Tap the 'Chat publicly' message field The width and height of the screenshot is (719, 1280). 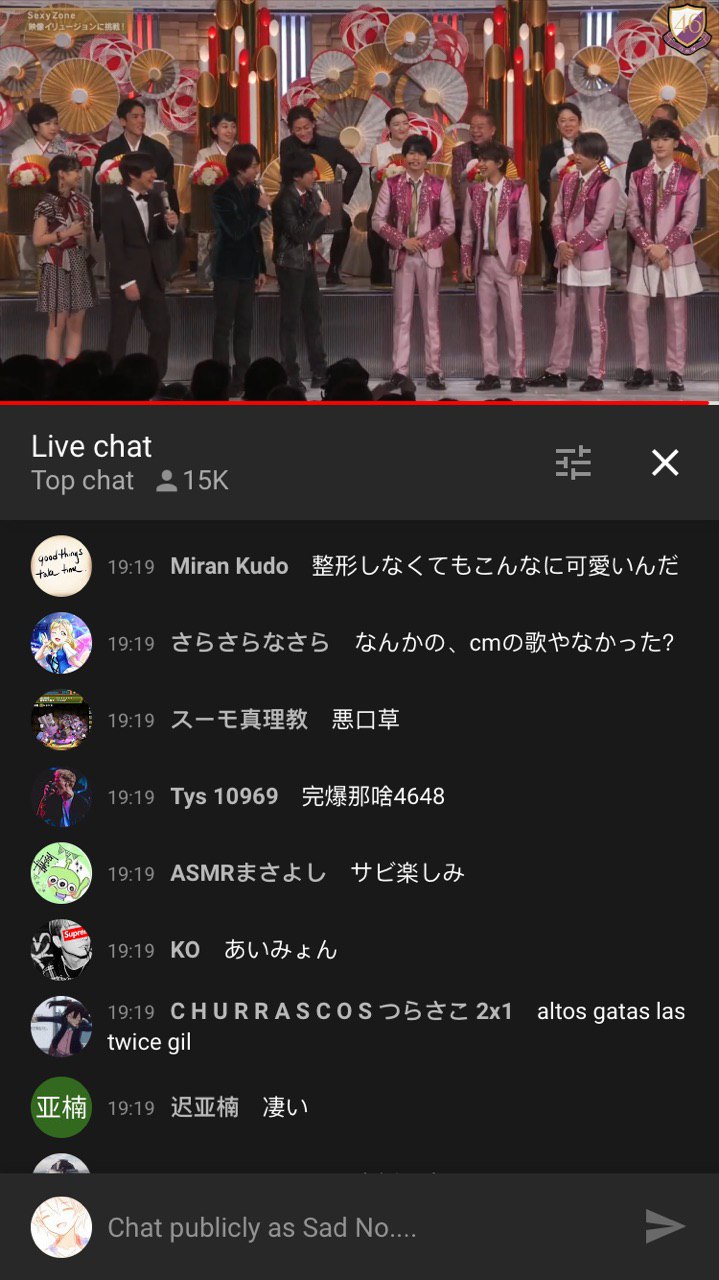(360, 1227)
